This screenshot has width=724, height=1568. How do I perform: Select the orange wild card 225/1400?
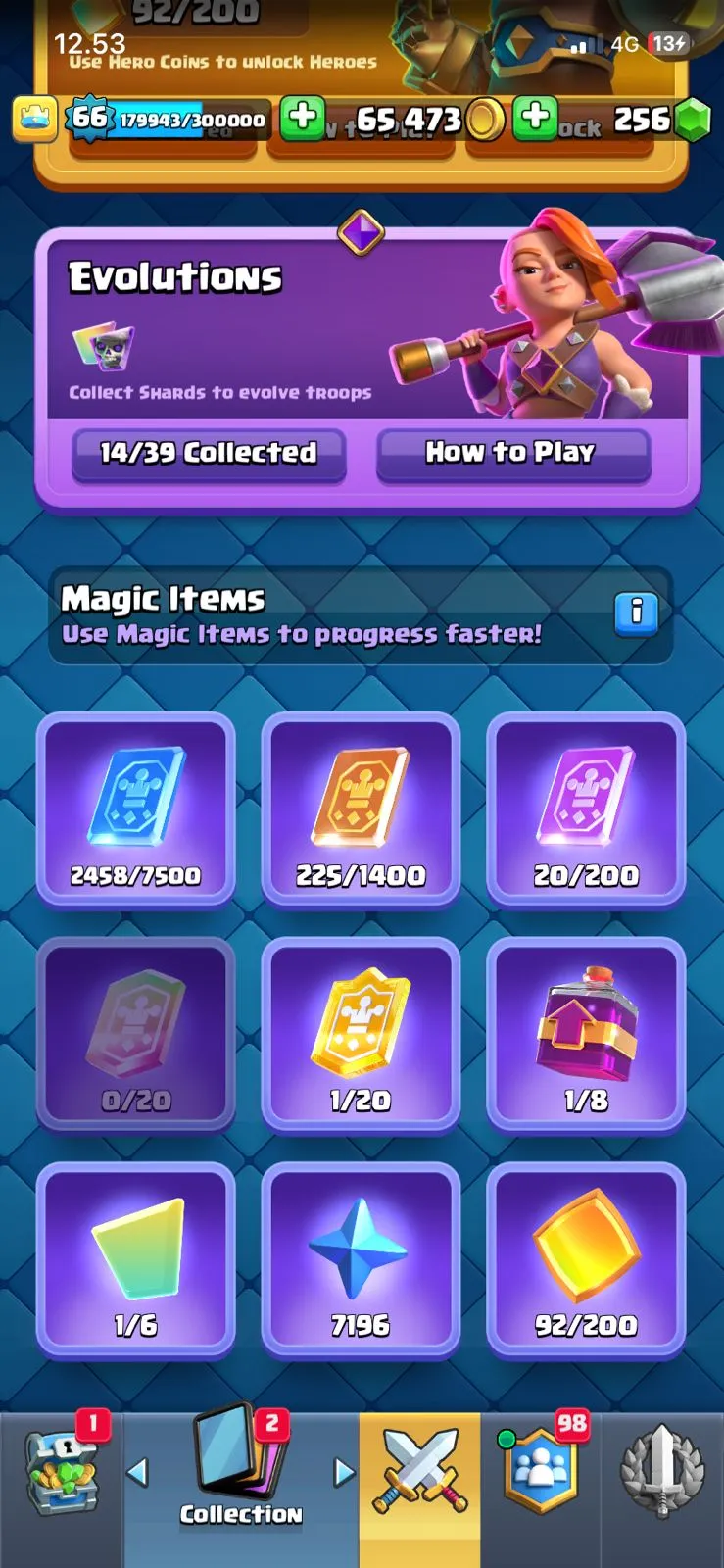[x=361, y=809]
